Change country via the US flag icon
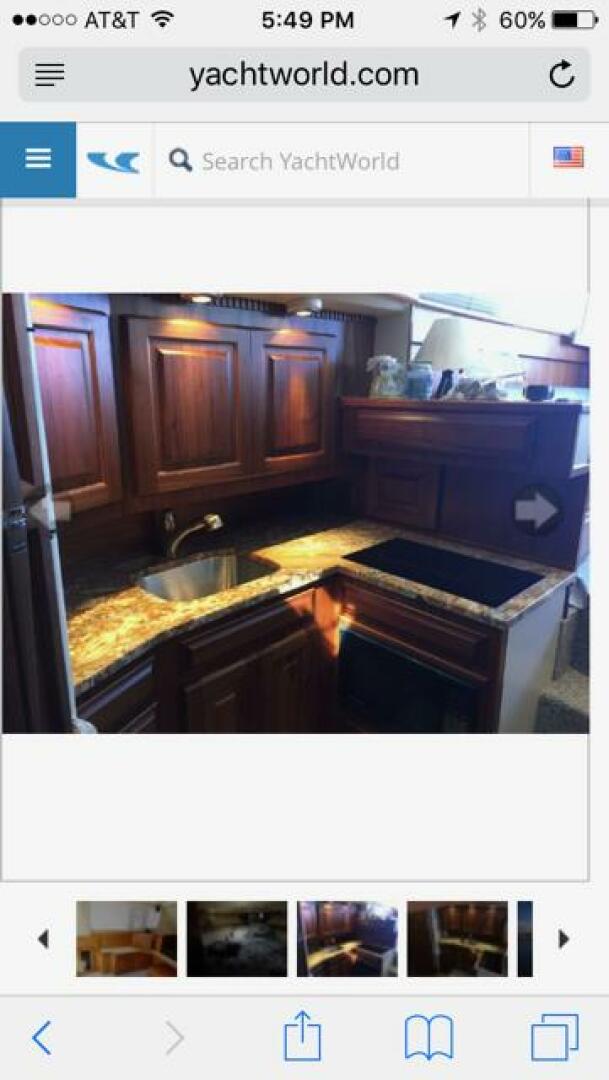The height and width of the screenshot is (1080, 609). tap(568, 158)
